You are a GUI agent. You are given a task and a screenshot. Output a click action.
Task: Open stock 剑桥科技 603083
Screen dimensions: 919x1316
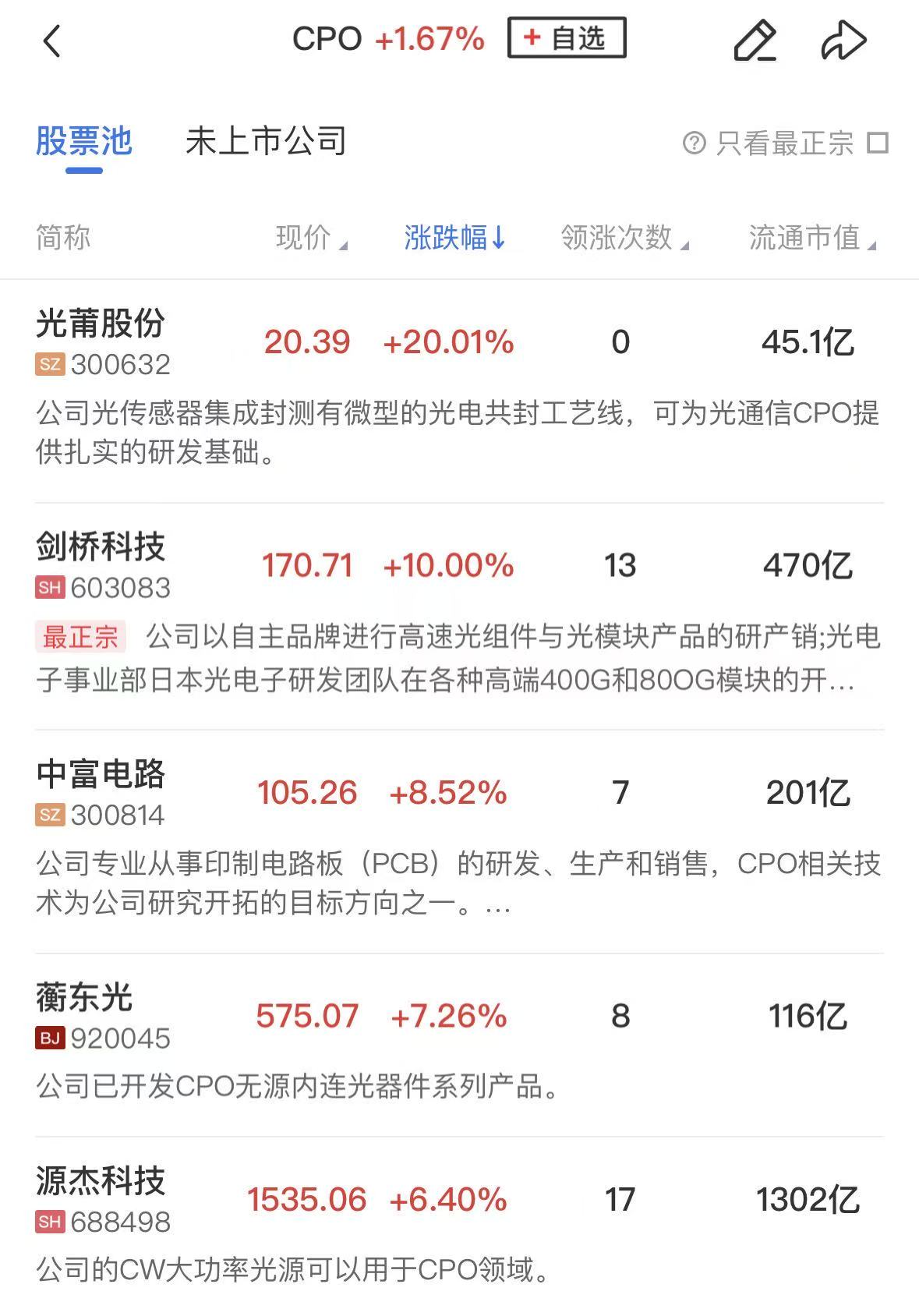coord(101,565)
